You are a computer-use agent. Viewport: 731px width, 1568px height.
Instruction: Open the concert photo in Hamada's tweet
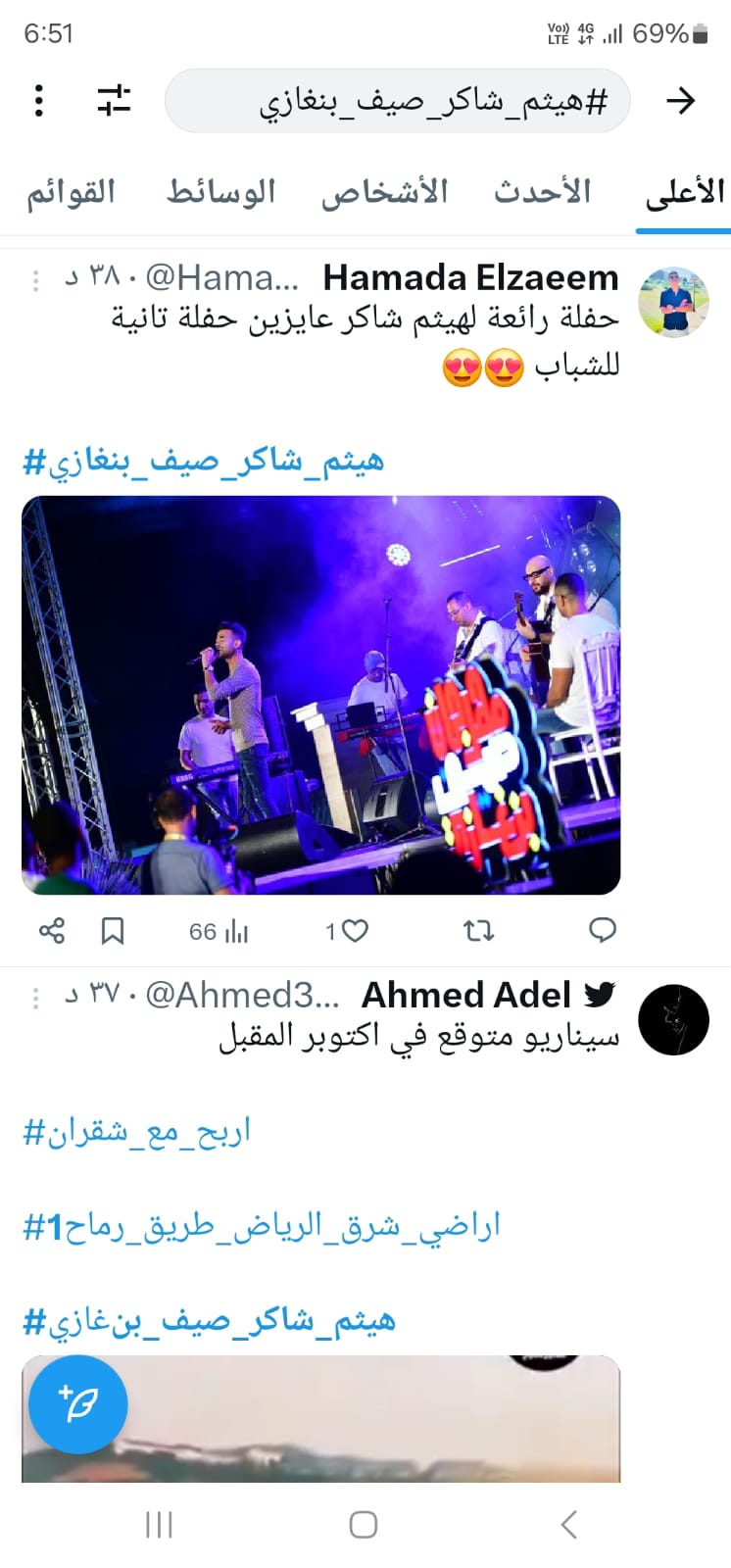321,695
